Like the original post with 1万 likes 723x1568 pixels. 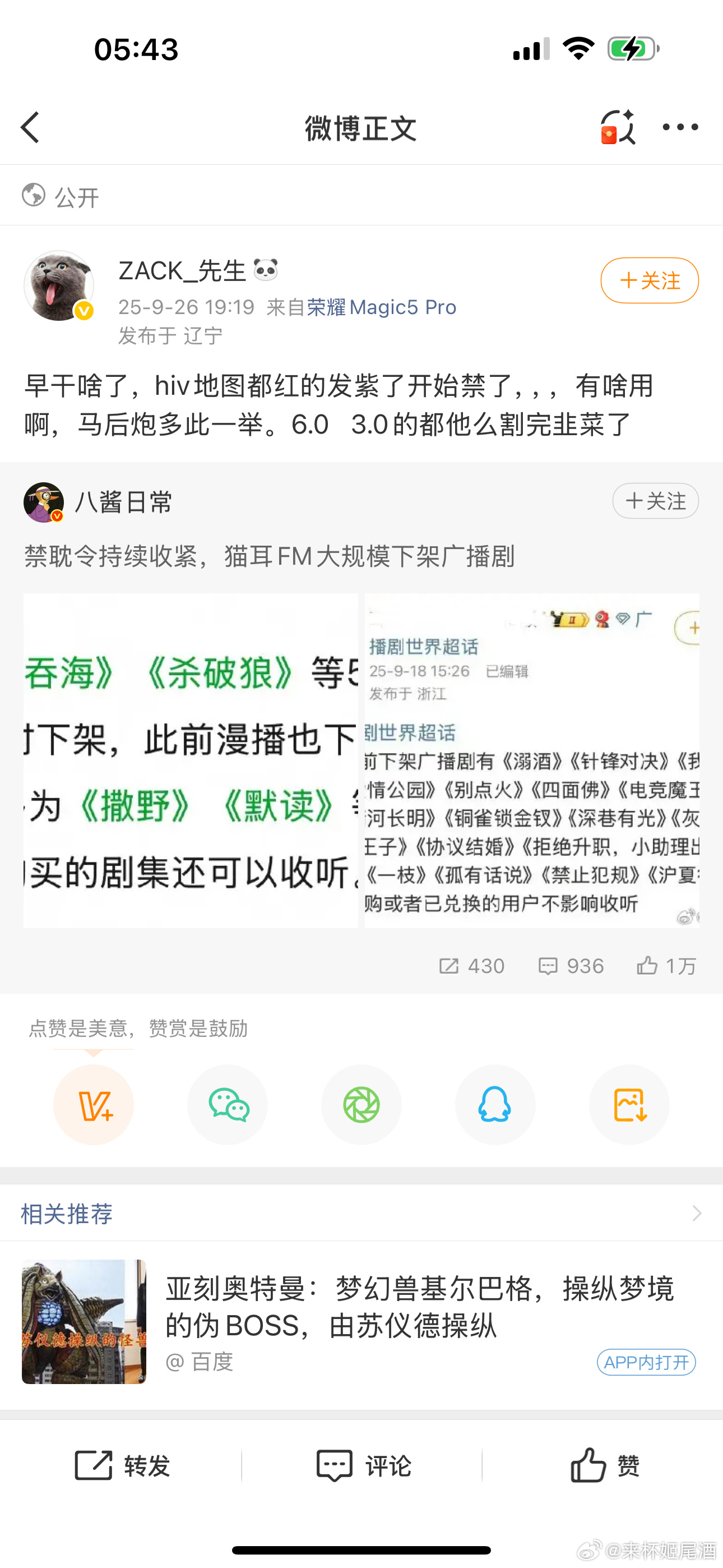coord(666,966)
